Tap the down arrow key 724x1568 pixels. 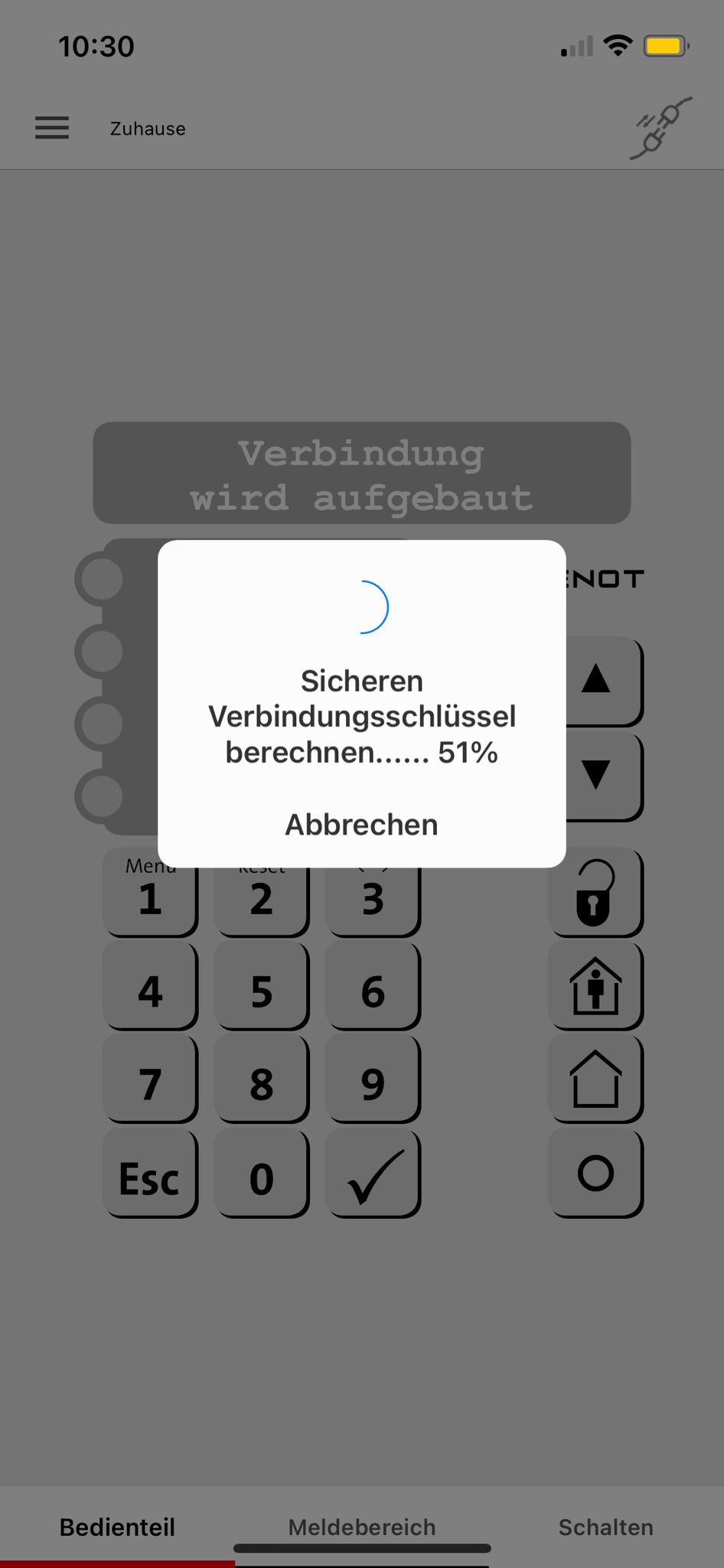(x=595, y=775)
